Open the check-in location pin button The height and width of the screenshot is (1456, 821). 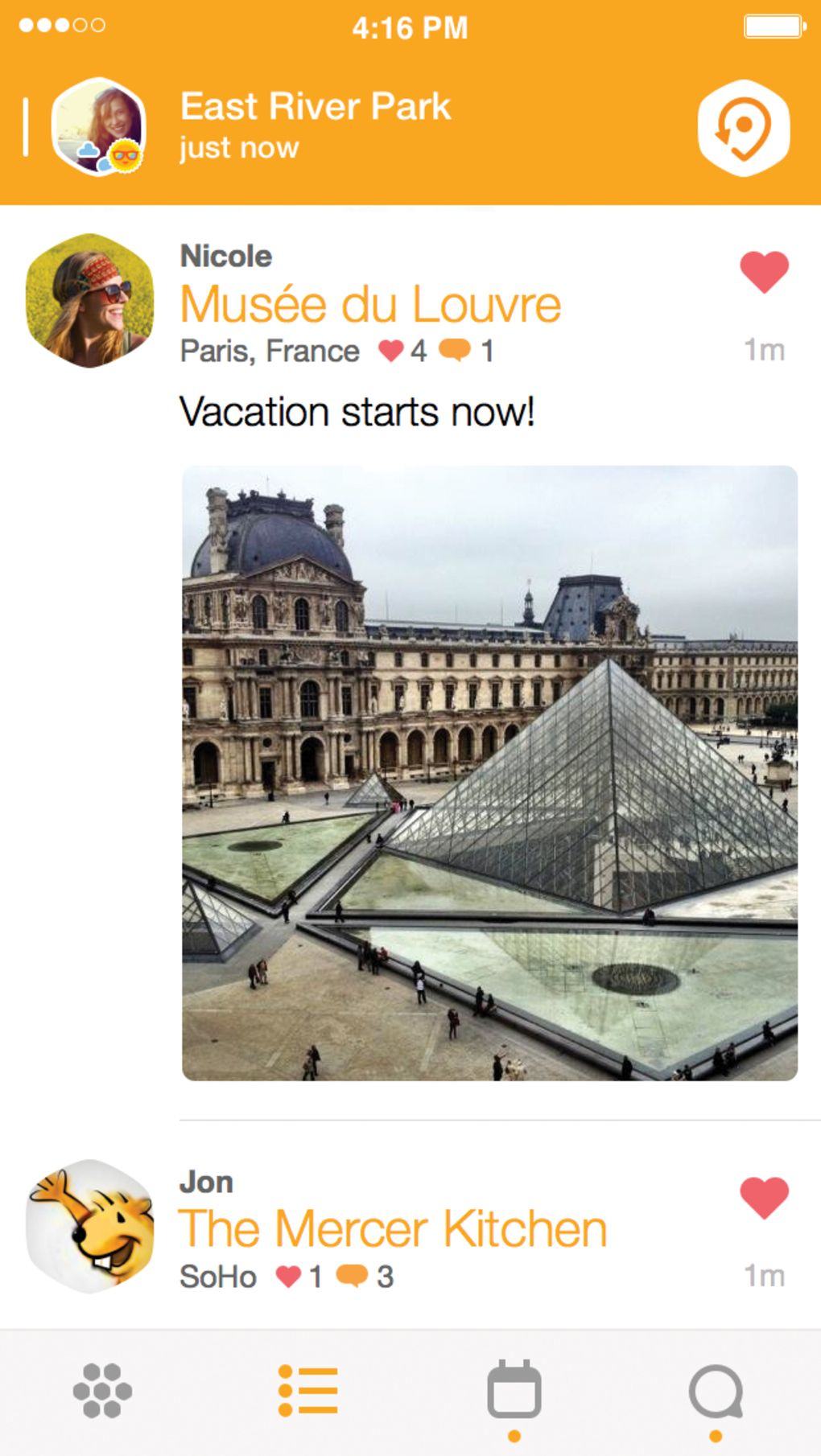[743, 129]
